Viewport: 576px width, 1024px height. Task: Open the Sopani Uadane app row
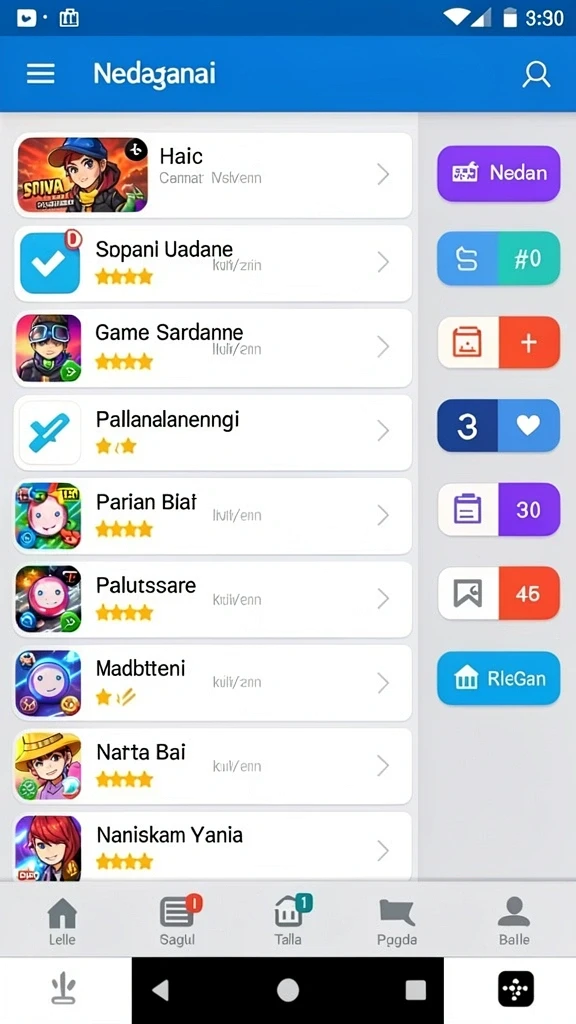(213, 263)
